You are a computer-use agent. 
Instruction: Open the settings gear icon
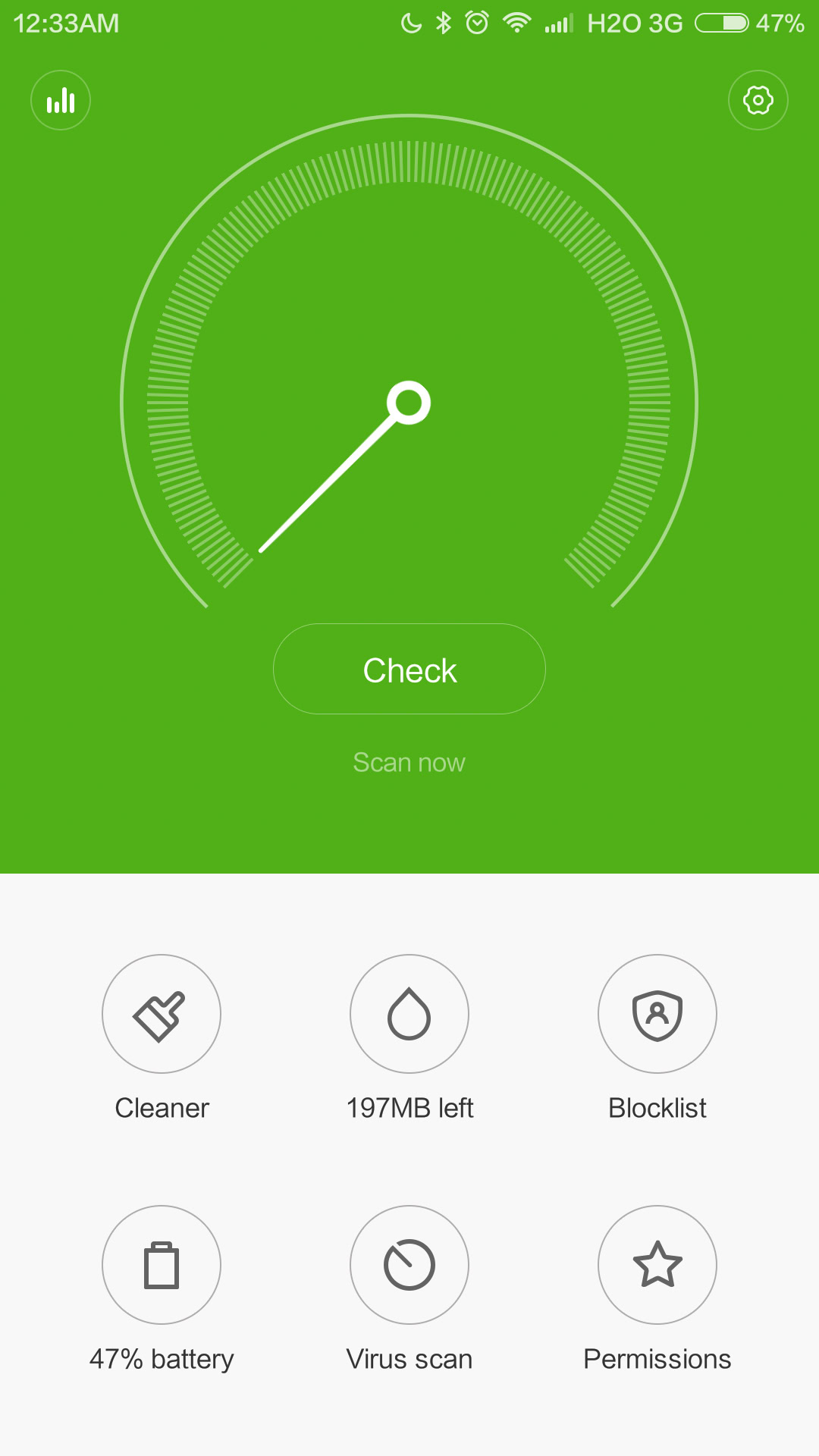tap(758, 100)
